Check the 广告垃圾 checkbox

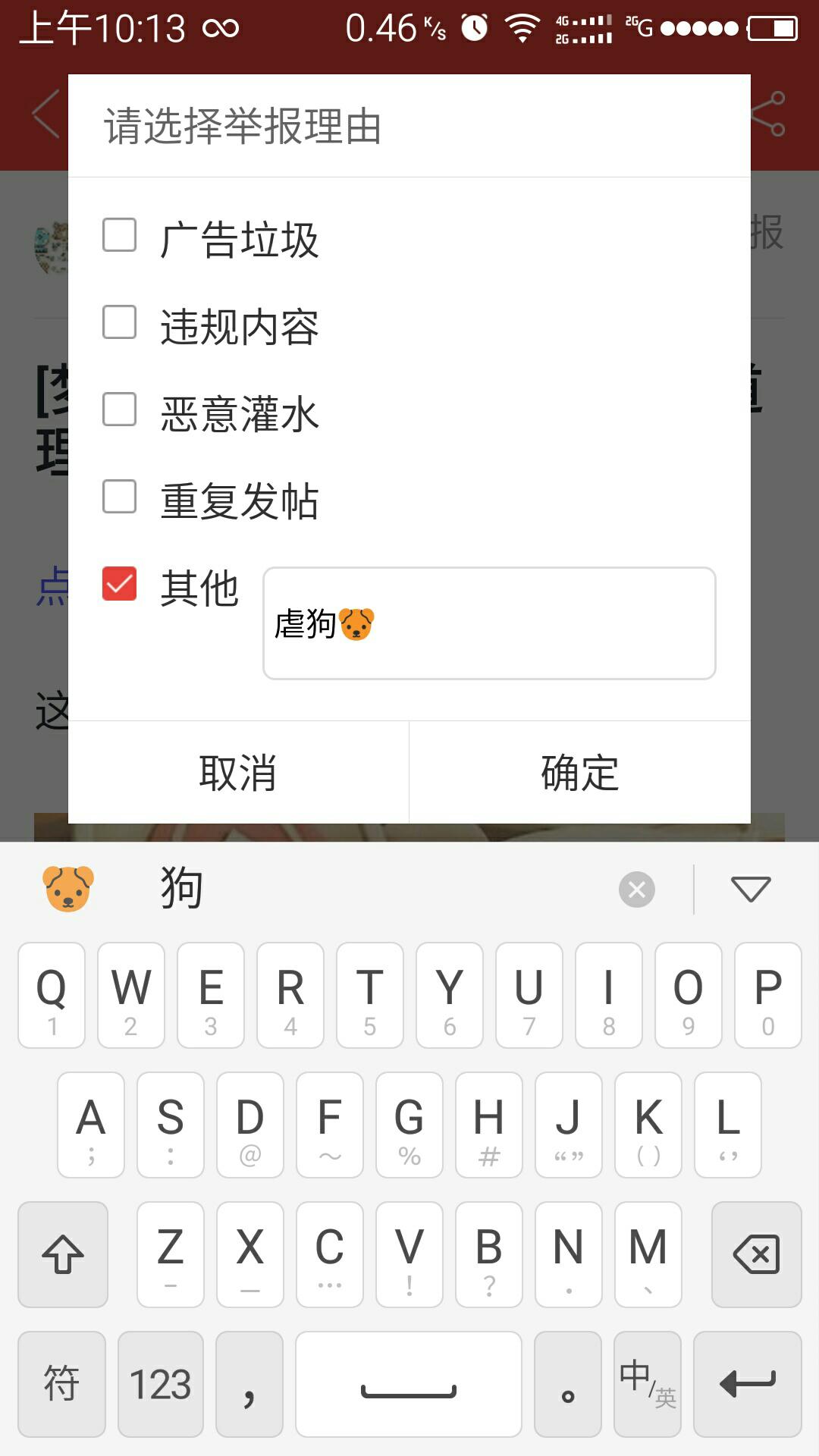point(120,235)
